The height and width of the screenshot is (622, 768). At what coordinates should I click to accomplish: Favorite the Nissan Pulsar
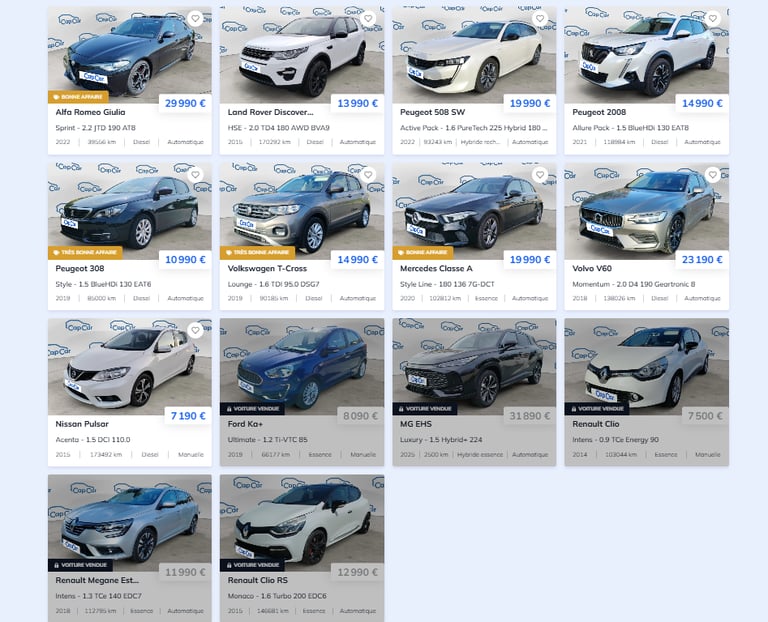[195, 331]
